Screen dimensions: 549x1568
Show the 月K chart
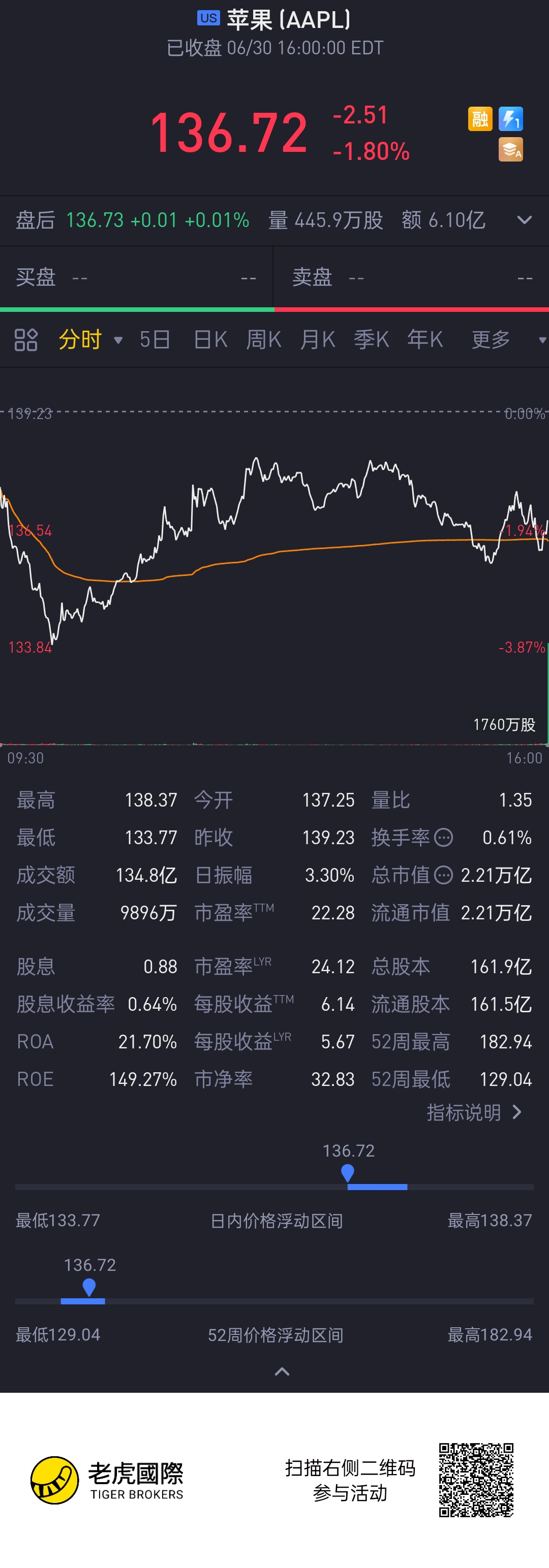tap(318, 340)
